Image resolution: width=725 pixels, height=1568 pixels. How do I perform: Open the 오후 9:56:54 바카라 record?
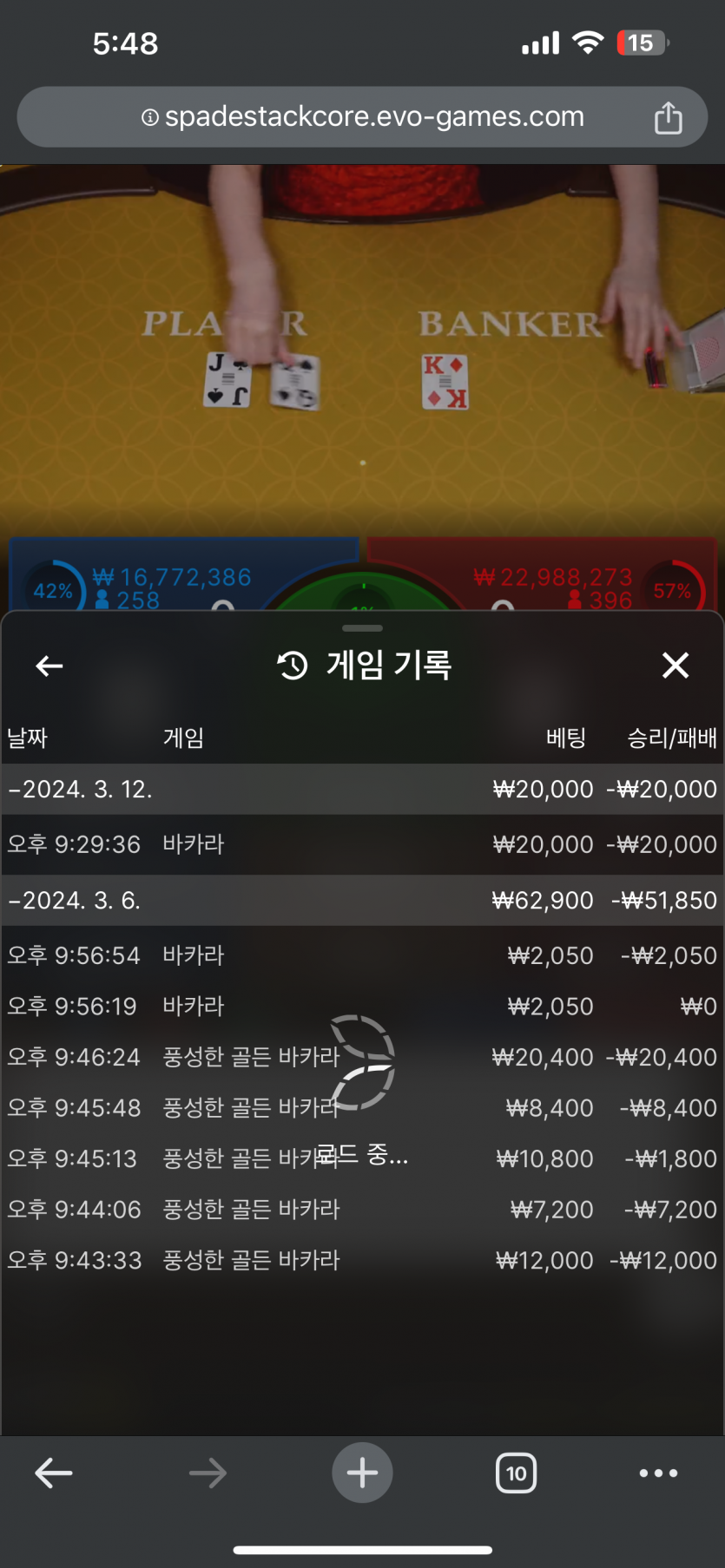(x=361, y=955)
